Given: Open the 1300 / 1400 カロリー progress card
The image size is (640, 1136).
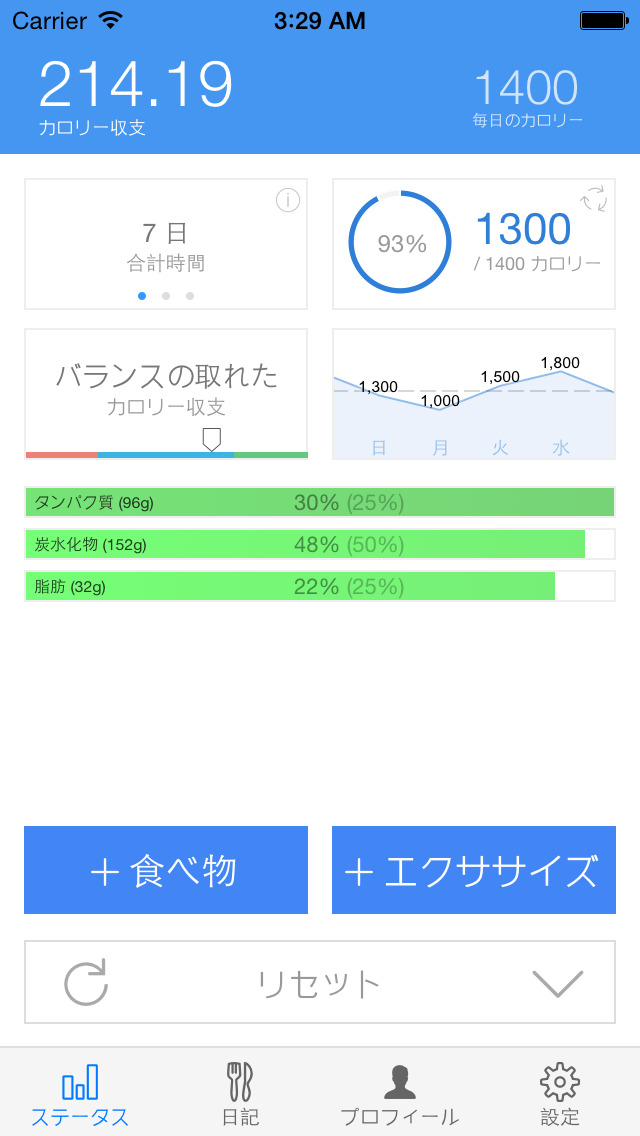Looking at the screenshot, I should (474, 244).
